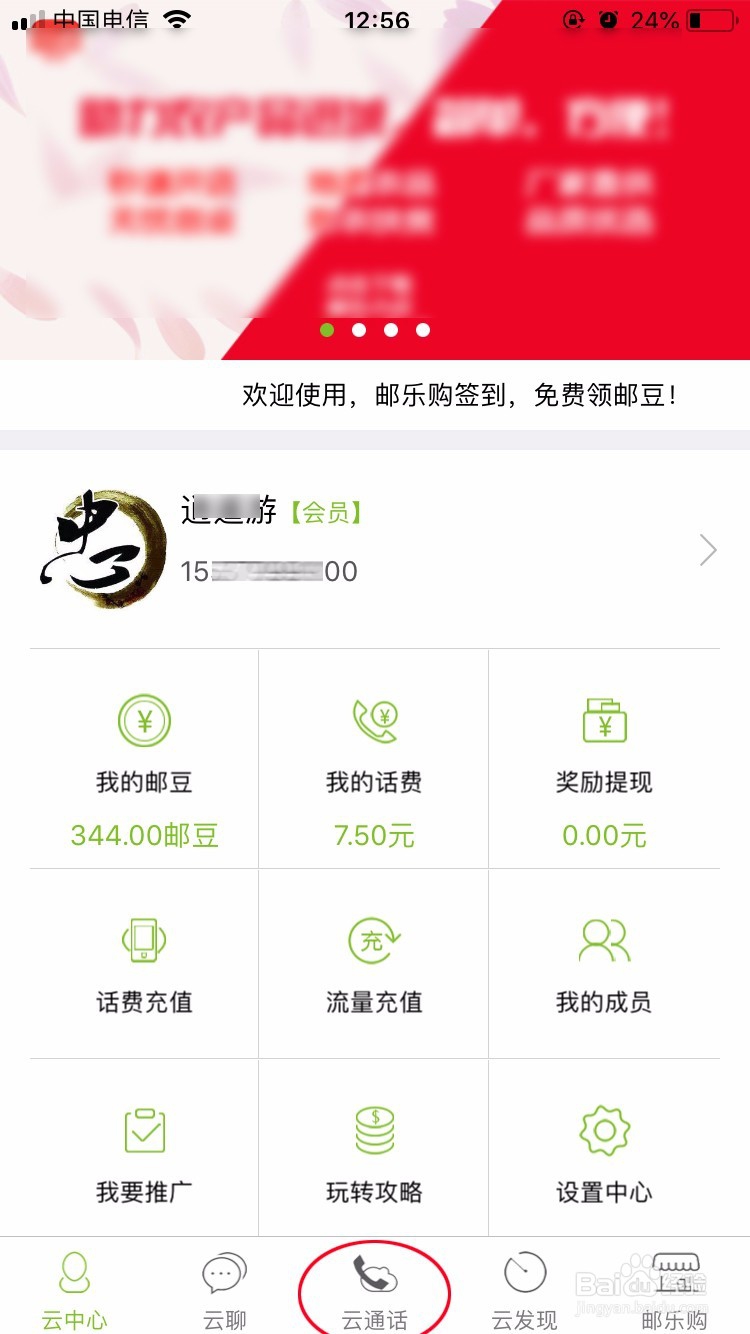Expand profile details via right chevron arrow
Screen dimensions: 750x1334
click(x=708, y=550)
